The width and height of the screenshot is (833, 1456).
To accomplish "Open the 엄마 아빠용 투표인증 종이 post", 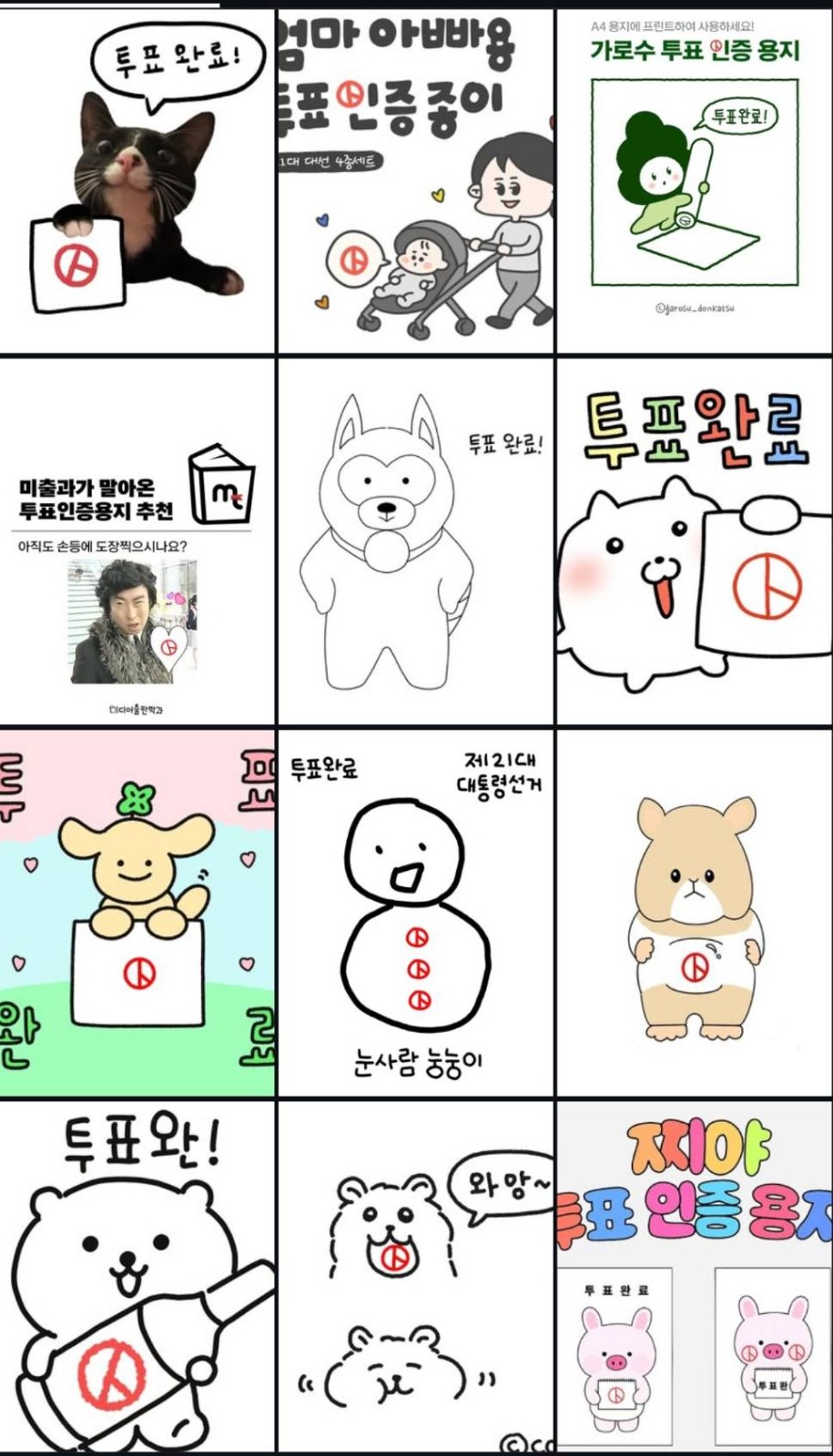I will point(415,182).
